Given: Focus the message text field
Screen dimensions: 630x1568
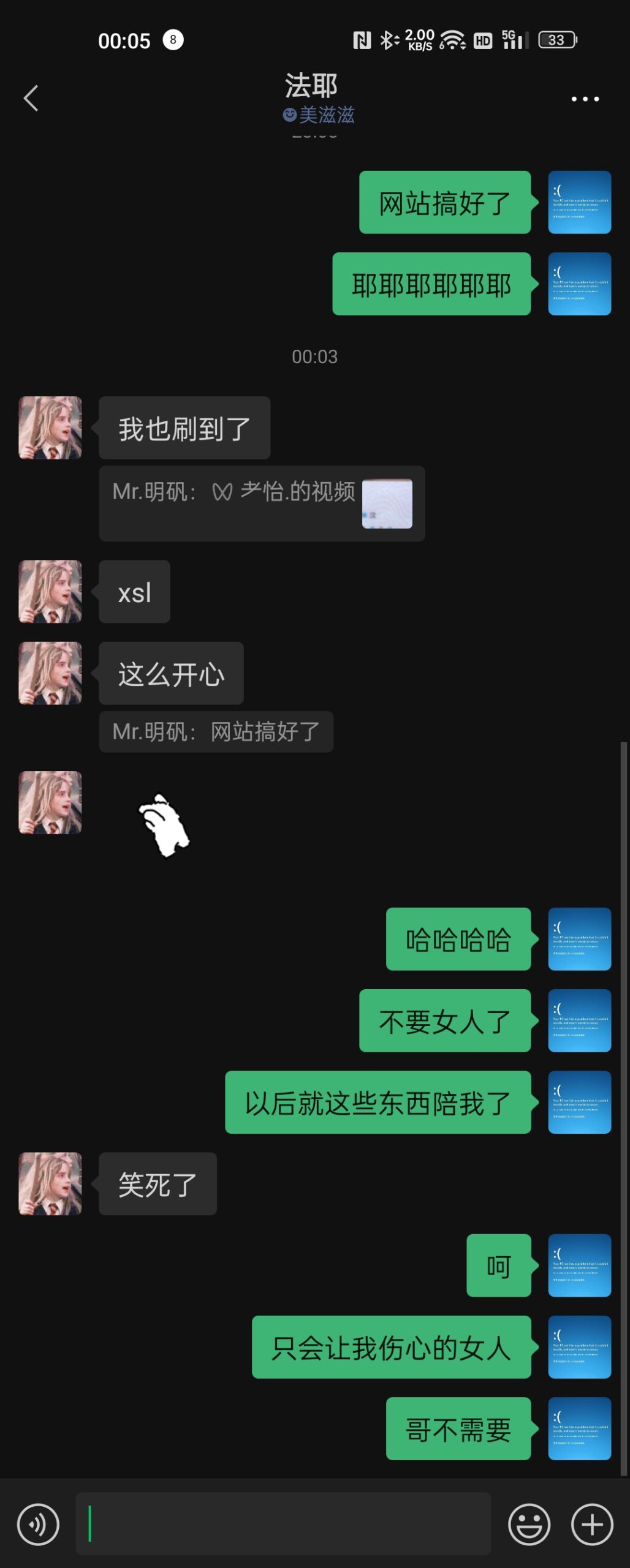Looking at the screenshot, I should pyautogui.click(x=282, y=1523).
